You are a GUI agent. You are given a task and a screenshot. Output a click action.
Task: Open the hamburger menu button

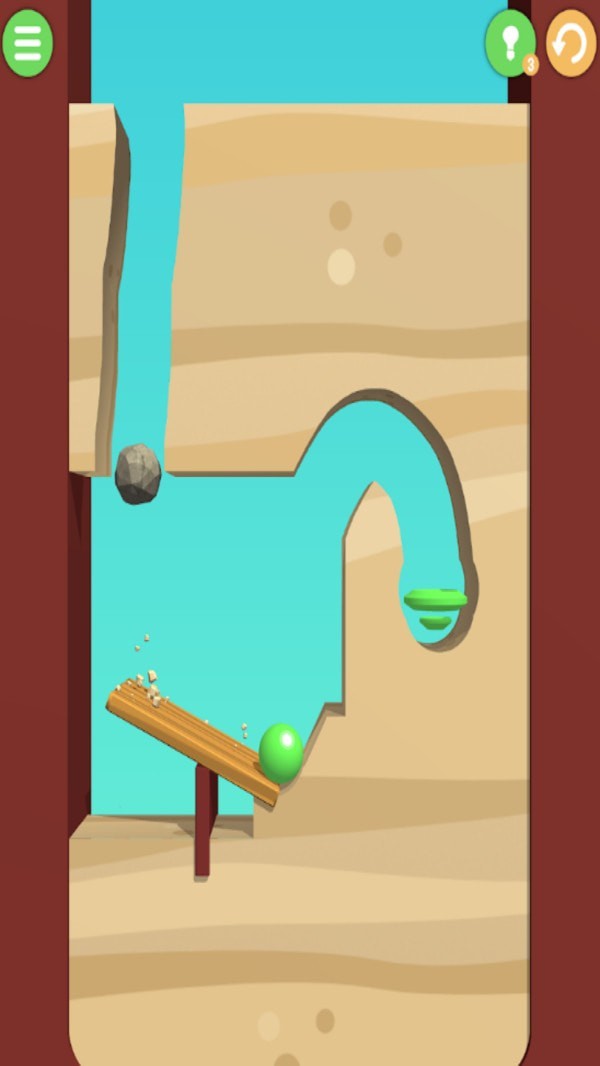[x=28, y=43]
